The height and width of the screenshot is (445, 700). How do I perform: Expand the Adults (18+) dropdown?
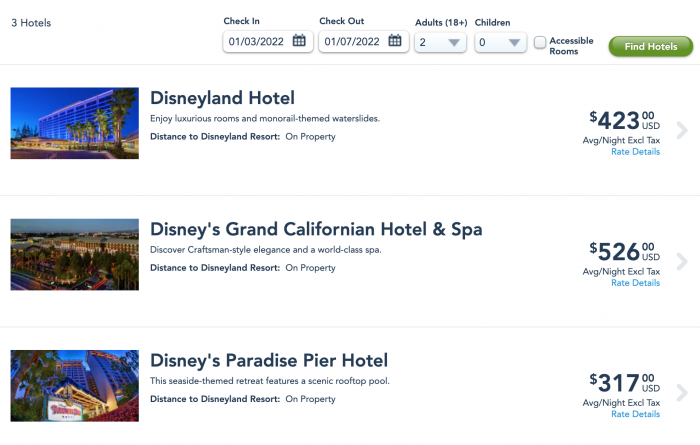click(440, 43)
